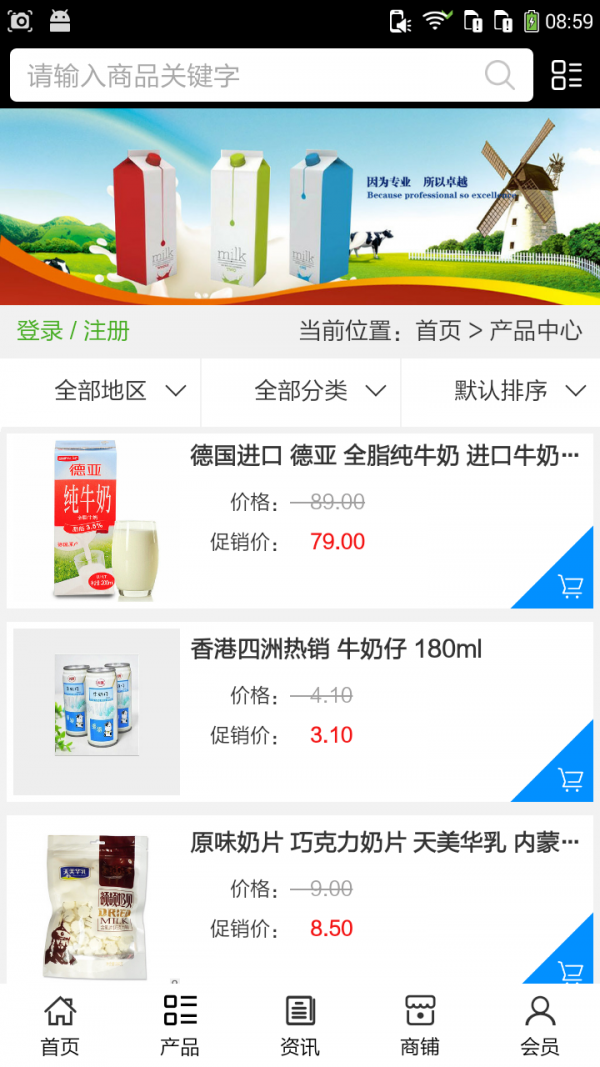The image size is (600, 1067).
Task: Switch to the 会员 member tab
Action: 540,1026
